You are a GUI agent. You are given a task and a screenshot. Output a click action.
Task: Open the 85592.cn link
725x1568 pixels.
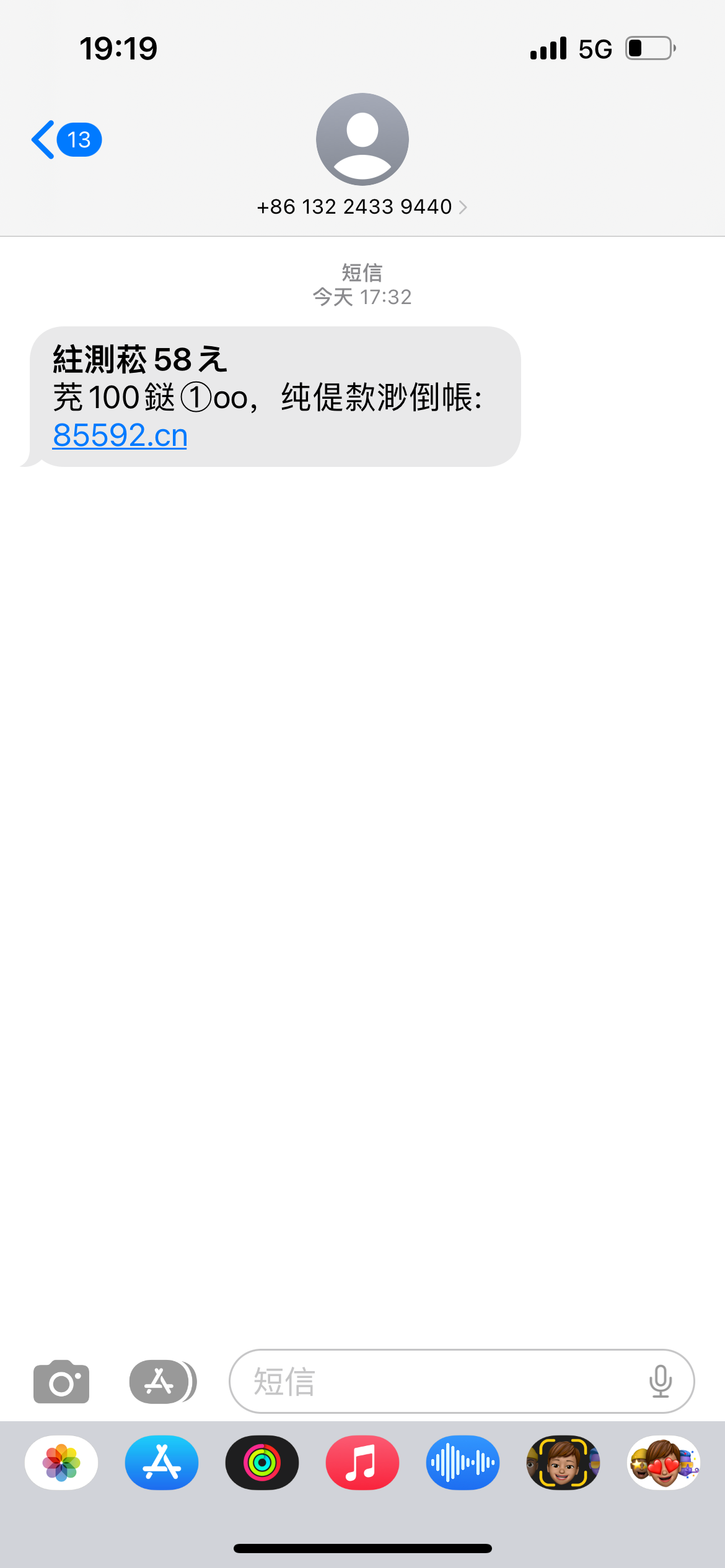tap(120, 435)
